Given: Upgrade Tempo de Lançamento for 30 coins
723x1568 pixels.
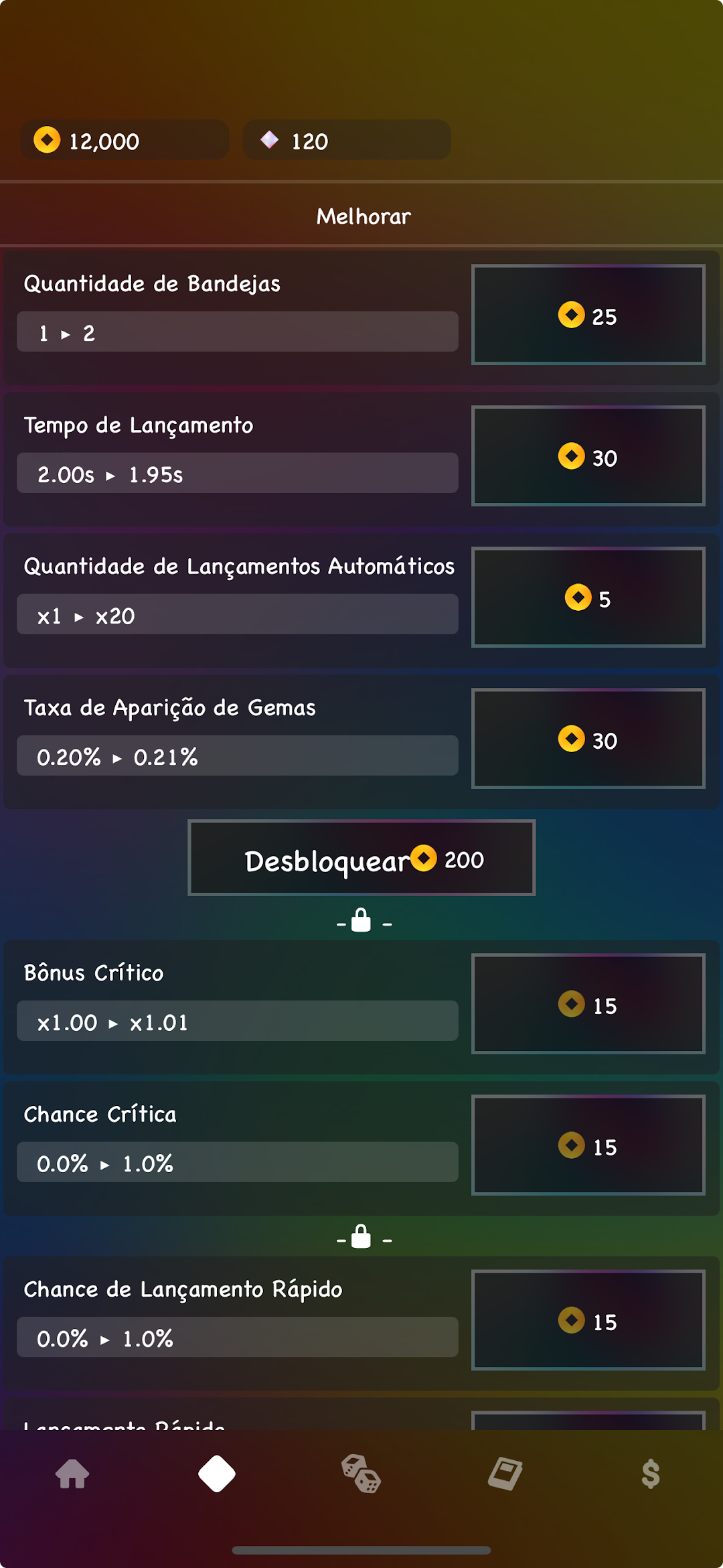Looking at the screenshot, I should (x=588, y=456).
